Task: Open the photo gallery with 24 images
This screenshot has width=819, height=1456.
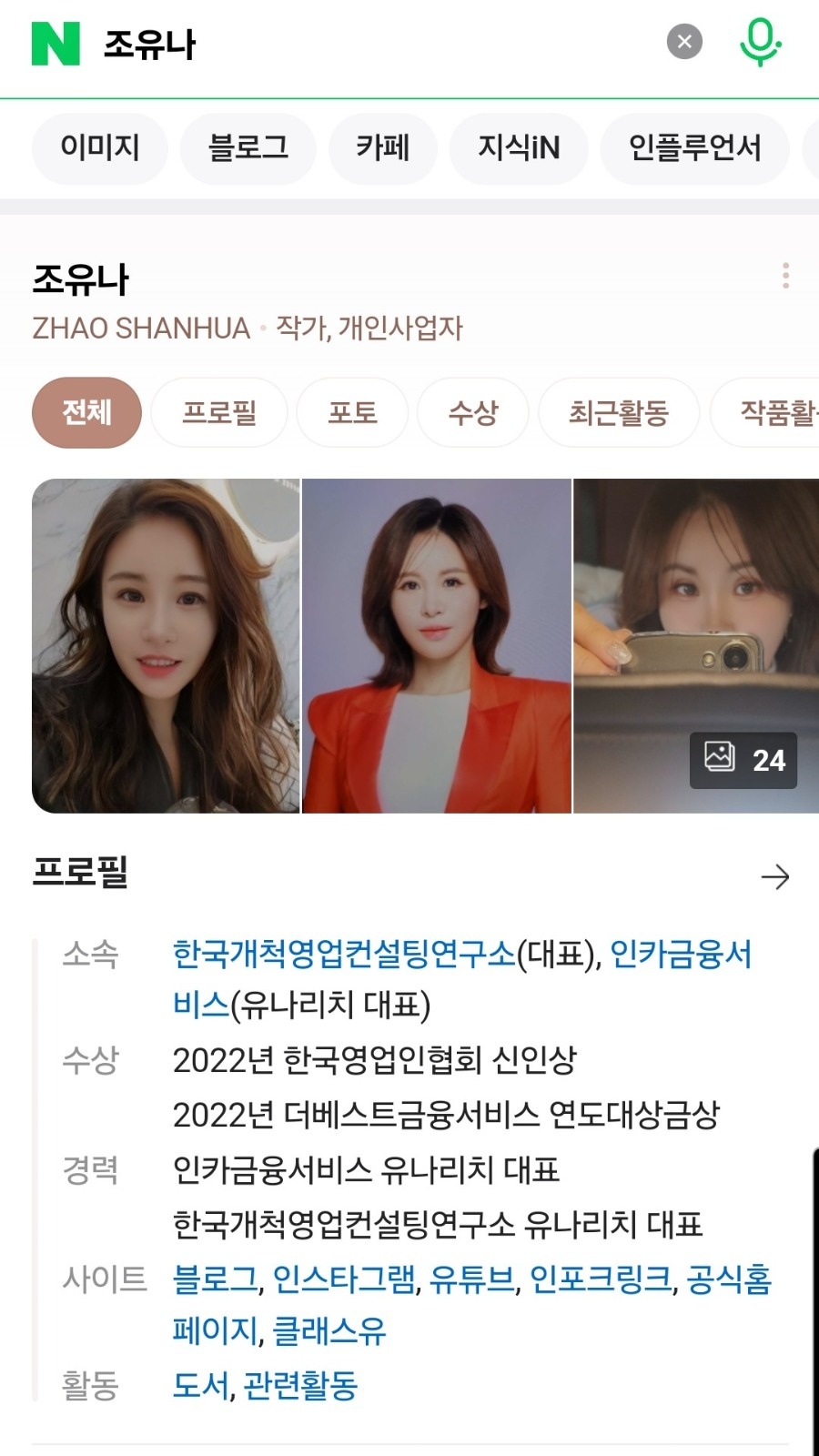Action: tap(743, 760)
